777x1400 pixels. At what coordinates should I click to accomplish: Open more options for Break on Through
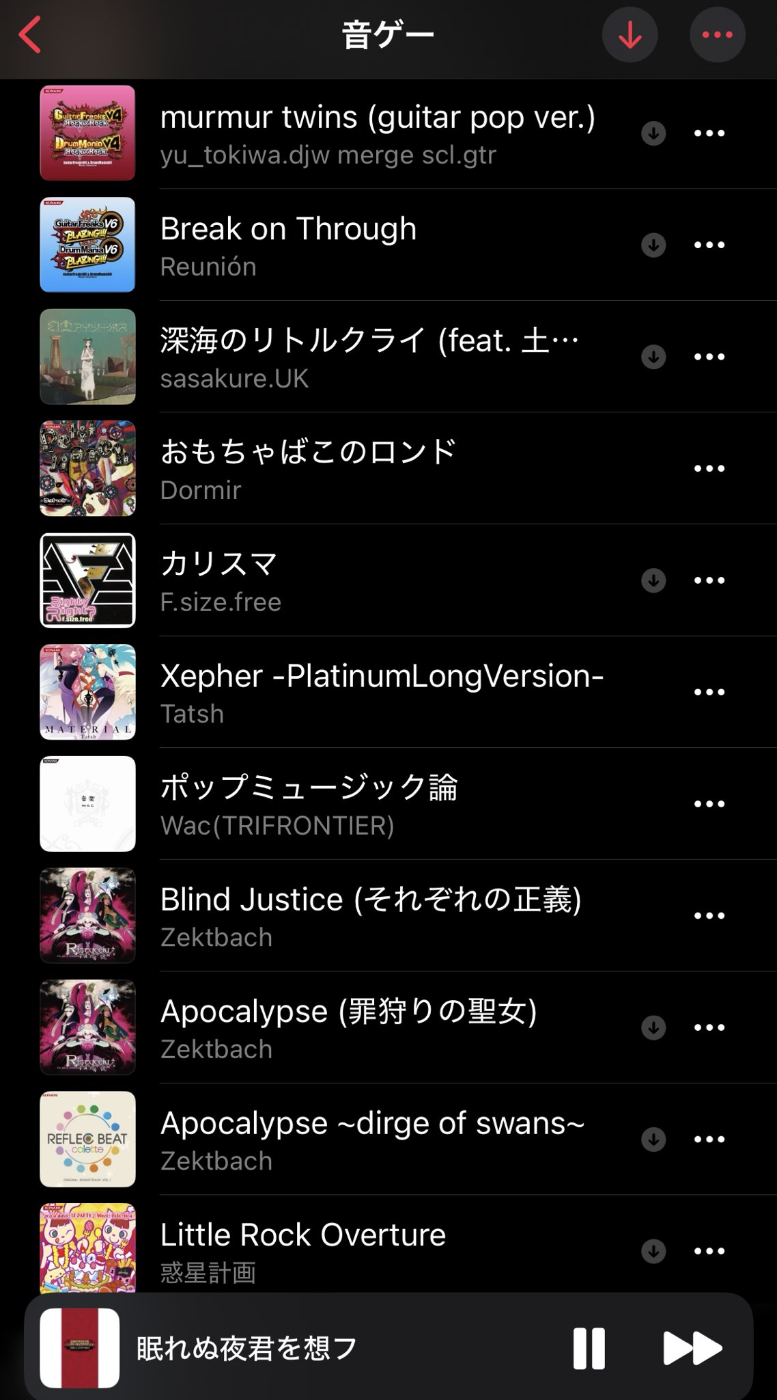[x=709, y=245]
